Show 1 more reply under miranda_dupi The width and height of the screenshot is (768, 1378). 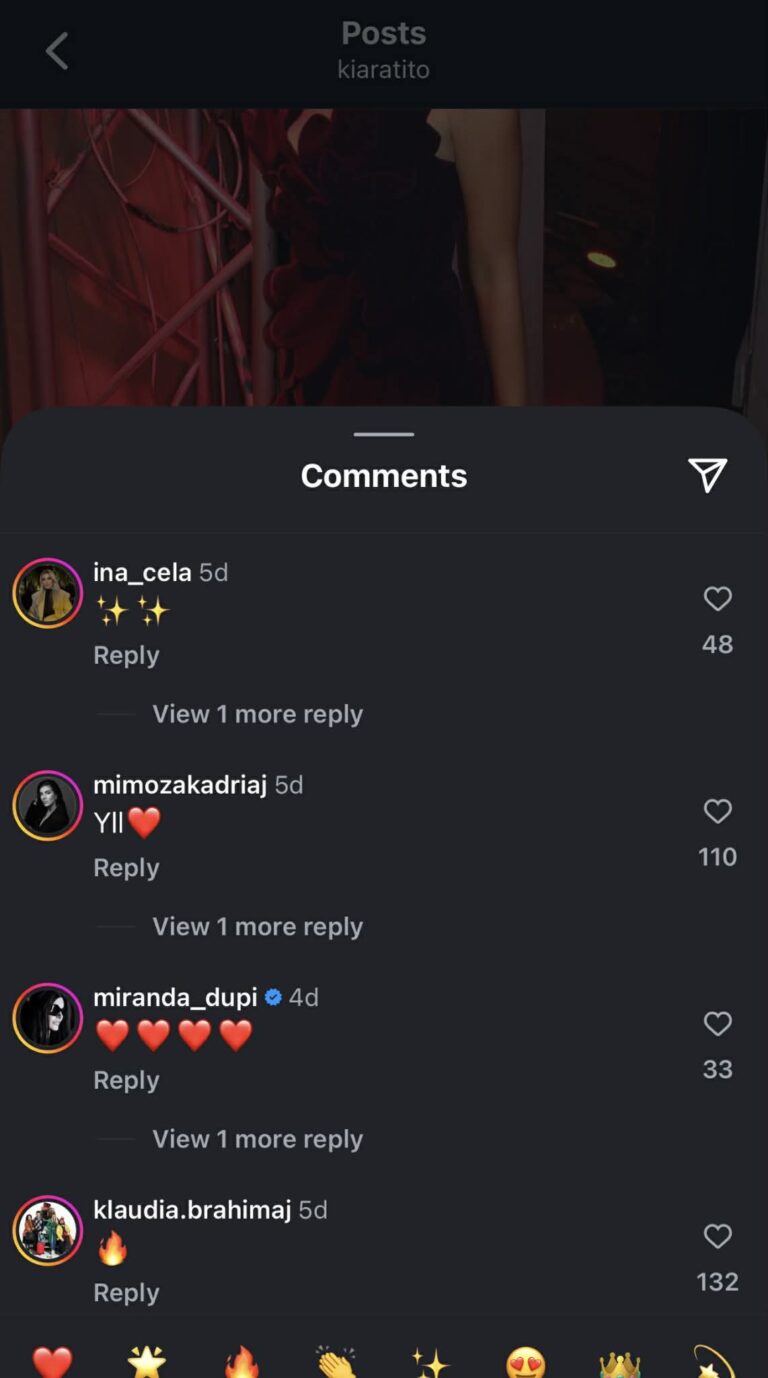pyautogui.click(x=257, y=1139)
